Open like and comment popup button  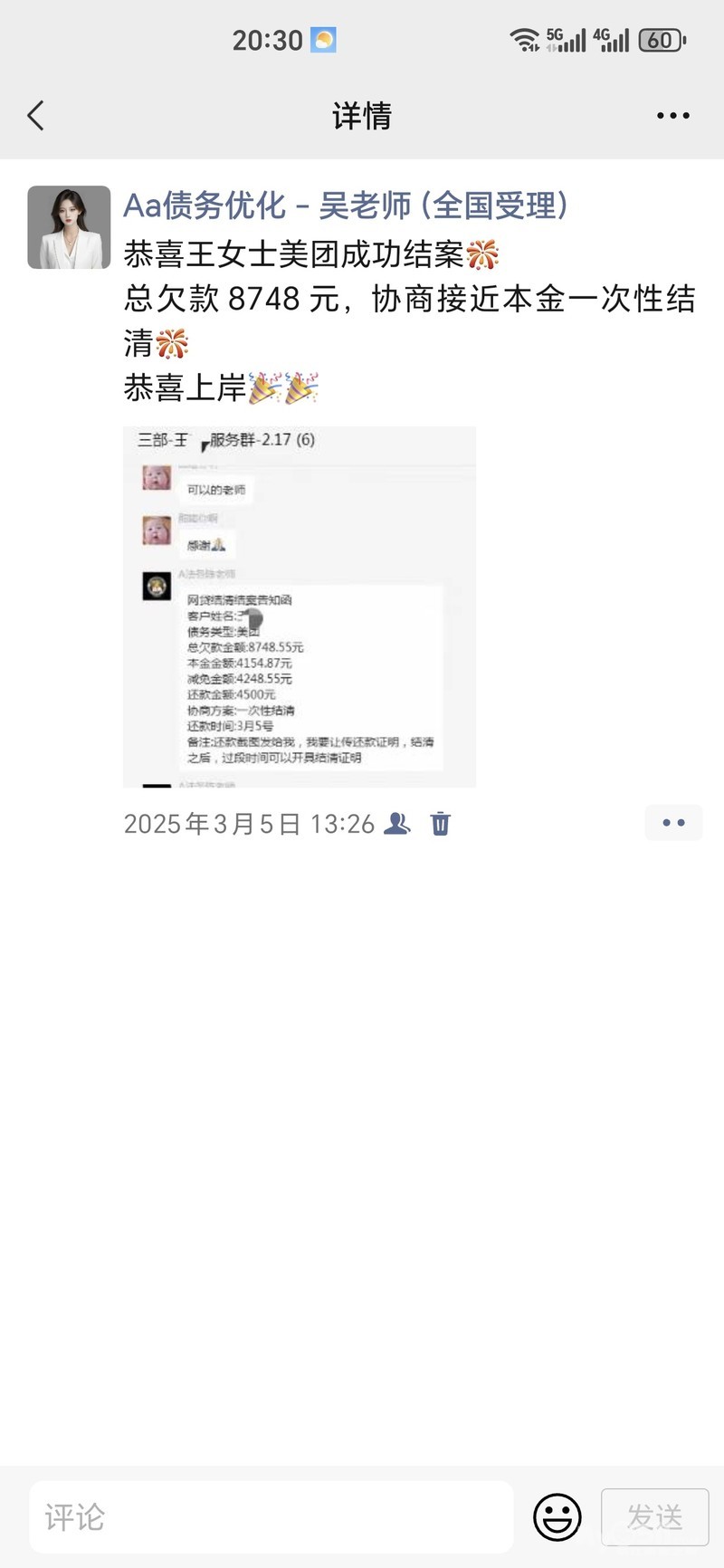point(673,823)
